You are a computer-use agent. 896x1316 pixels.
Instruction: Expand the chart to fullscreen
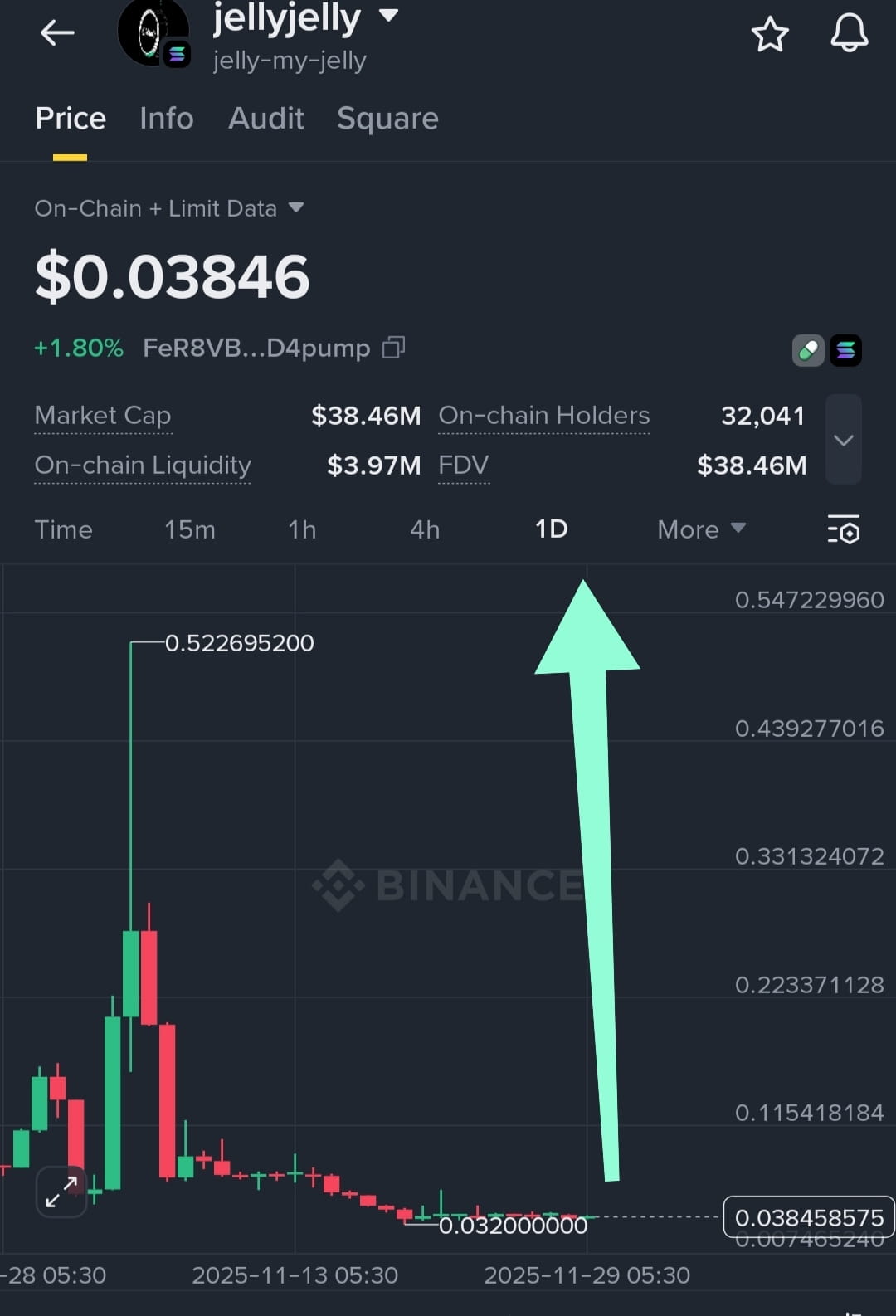pos(61,1192)
